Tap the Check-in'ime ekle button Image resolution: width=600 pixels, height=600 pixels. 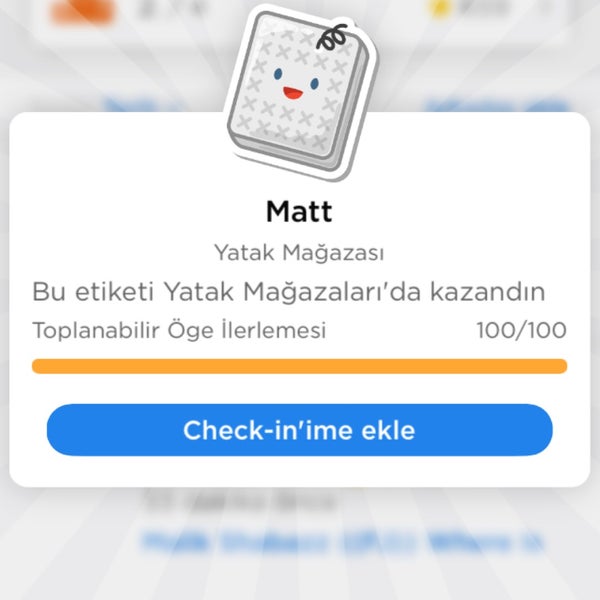(x=299, y=430)
